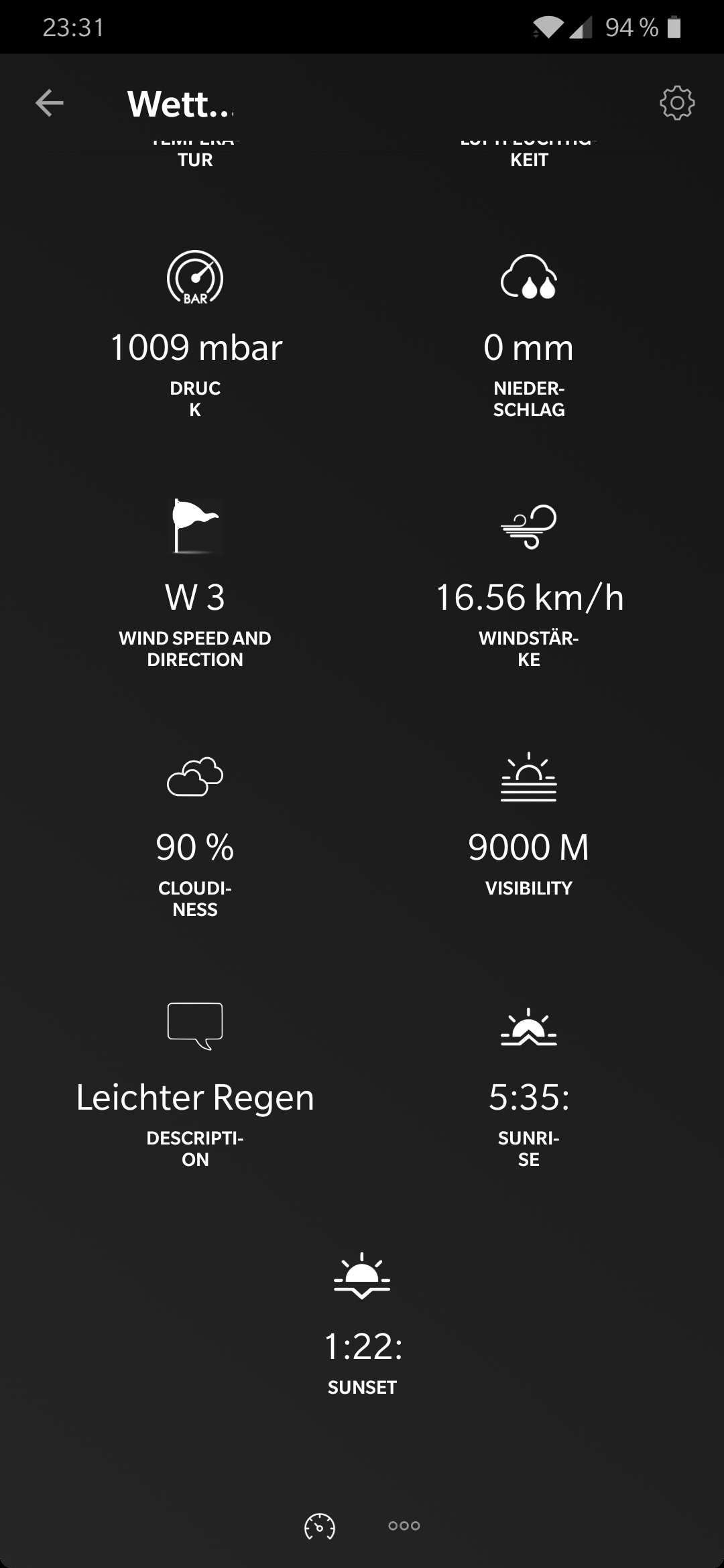
Task: Open the settings gear
Action: [x=677, y=103]
